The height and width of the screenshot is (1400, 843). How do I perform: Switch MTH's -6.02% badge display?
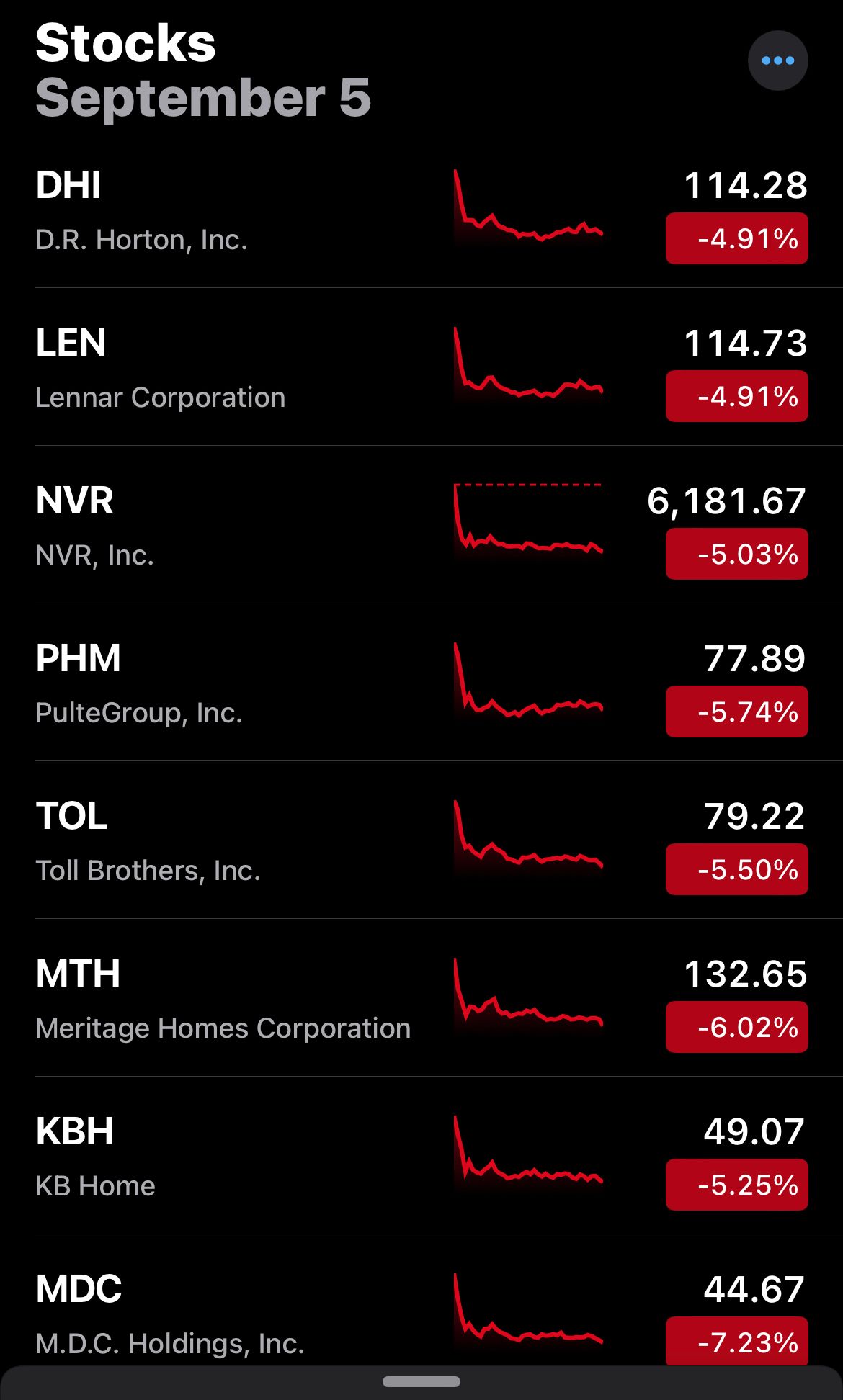pos(736,1027)
